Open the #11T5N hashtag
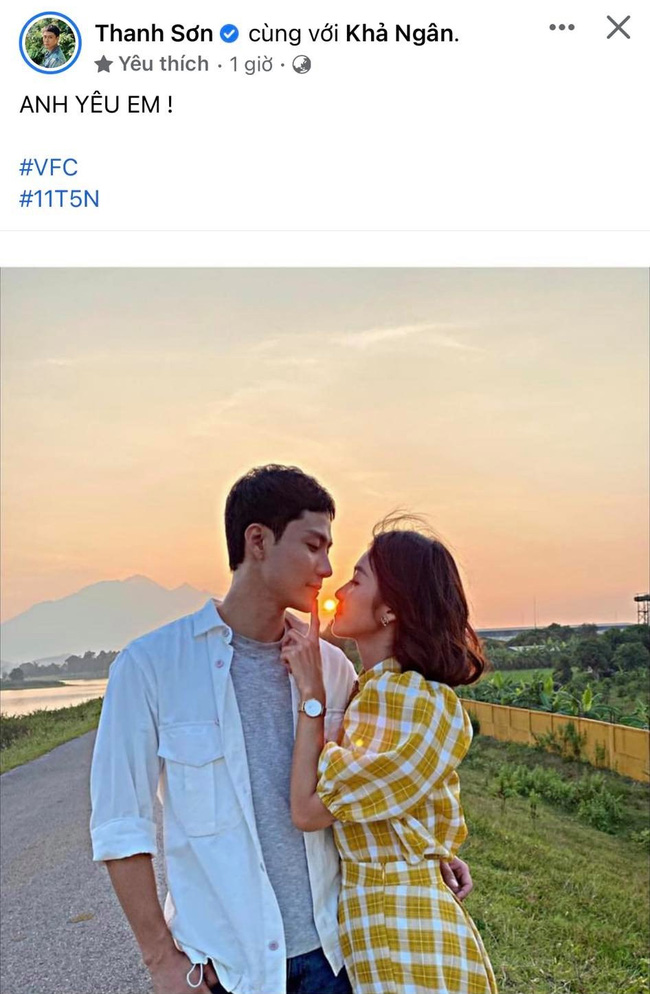 59,198
